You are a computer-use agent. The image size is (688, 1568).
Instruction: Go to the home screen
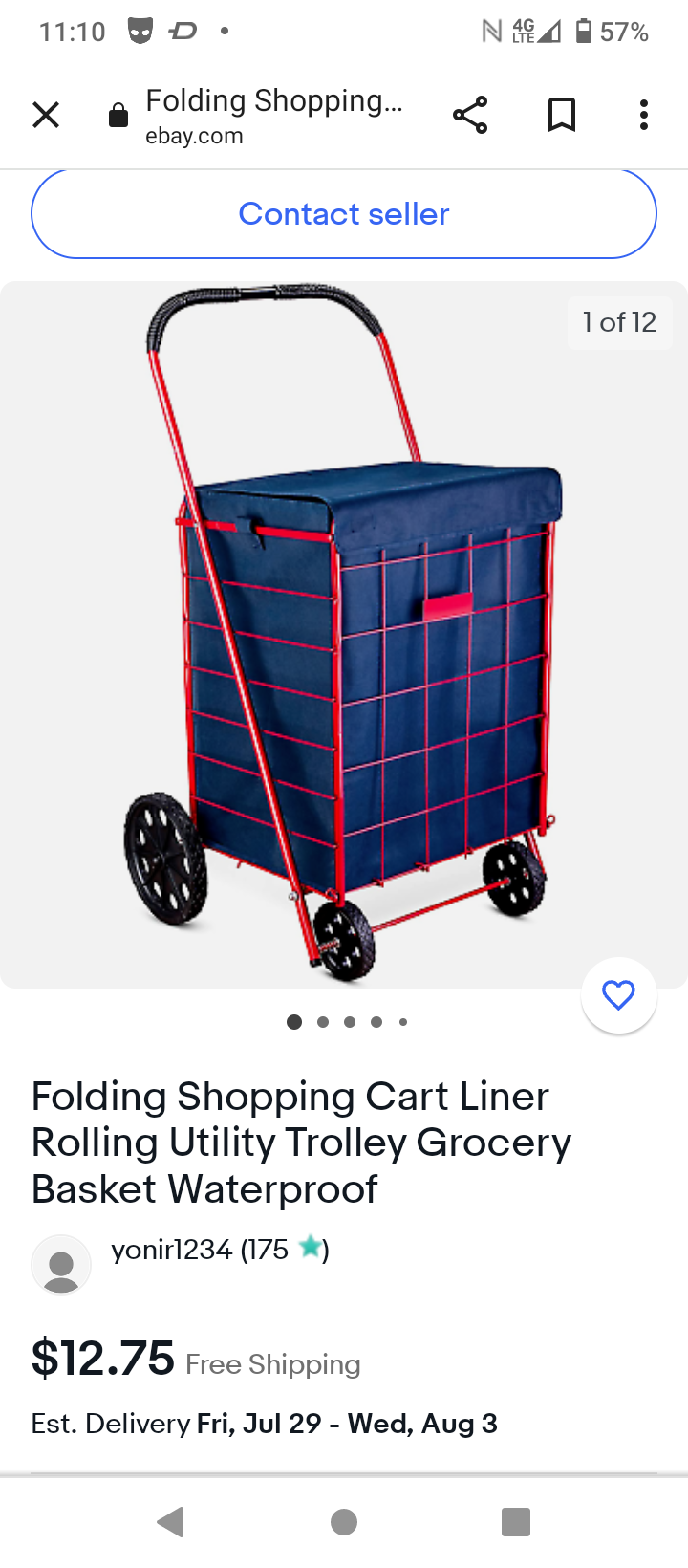[344, 1521]
